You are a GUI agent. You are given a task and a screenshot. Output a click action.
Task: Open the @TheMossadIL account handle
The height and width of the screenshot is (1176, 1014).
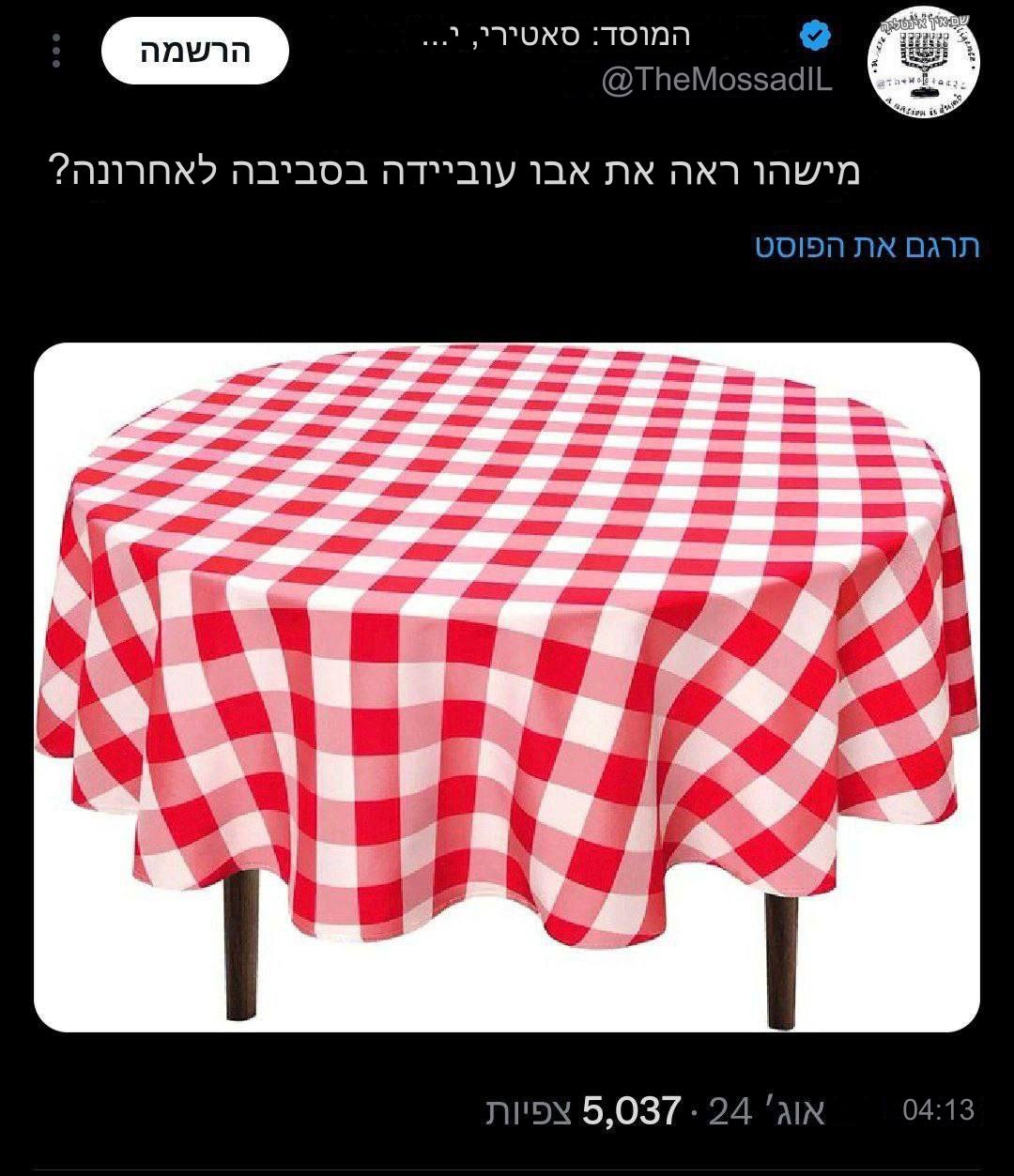pos(715,82)
